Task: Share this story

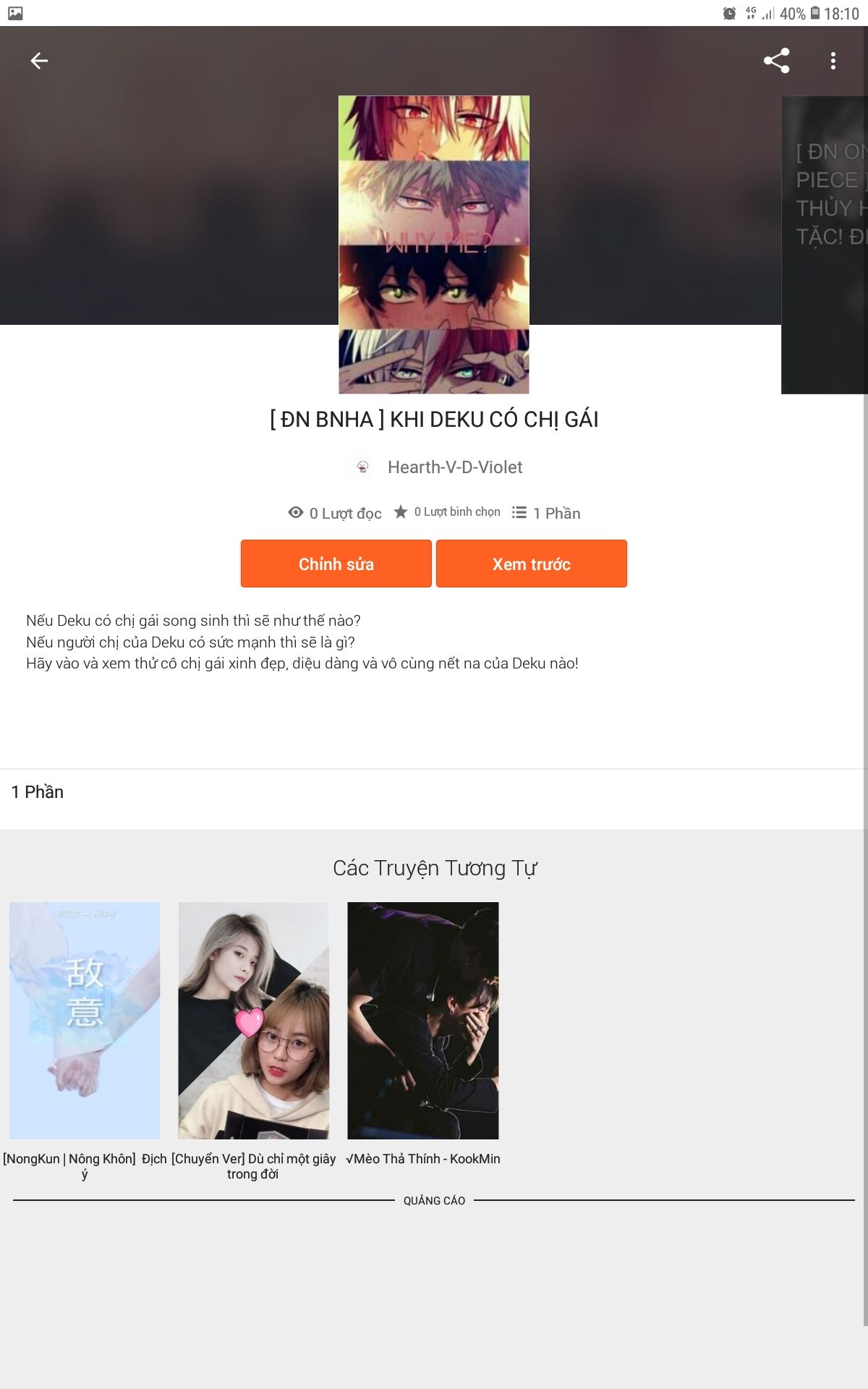Action: [x=776, y=61]
